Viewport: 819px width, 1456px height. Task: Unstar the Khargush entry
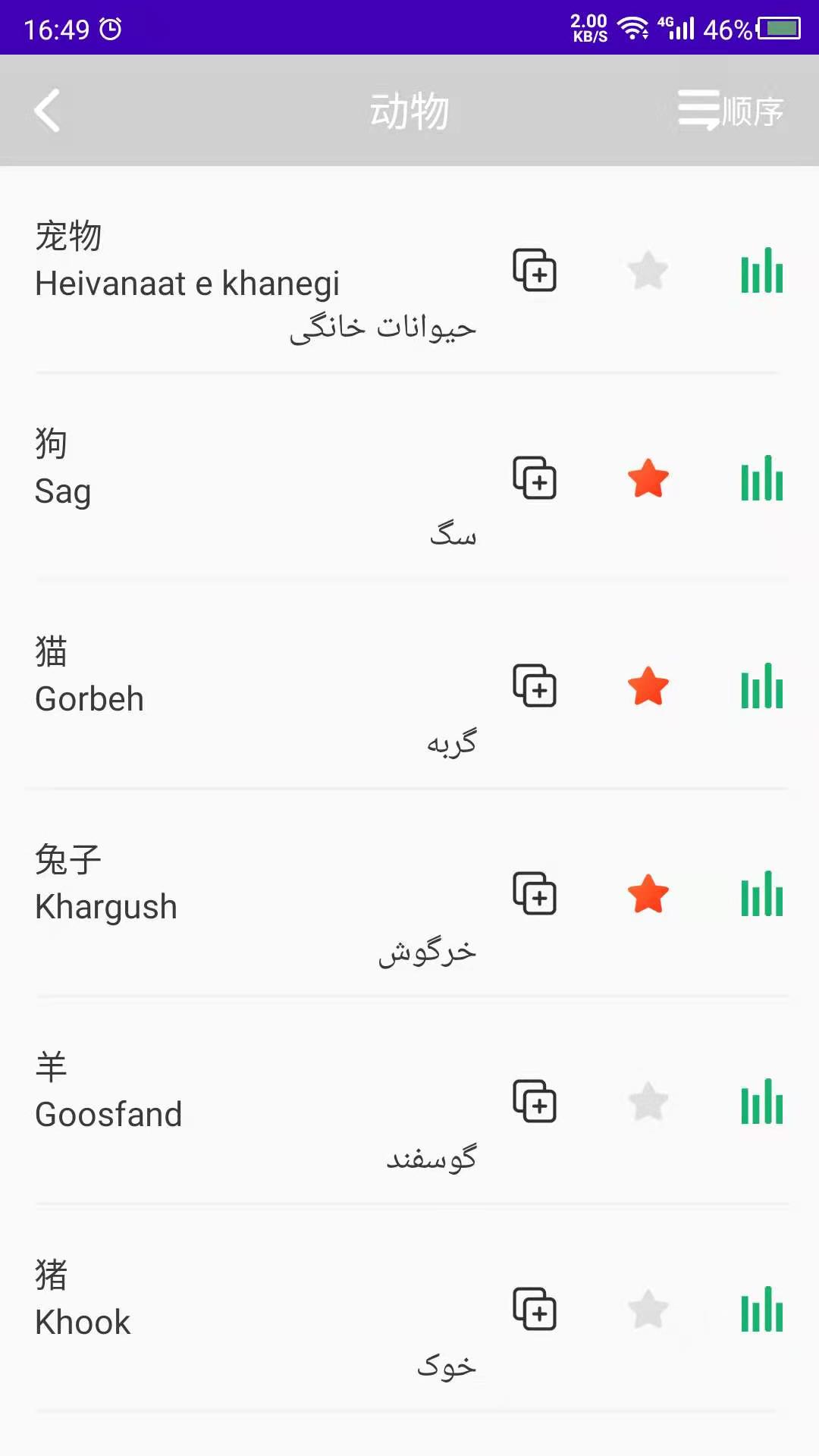[649, 894]
